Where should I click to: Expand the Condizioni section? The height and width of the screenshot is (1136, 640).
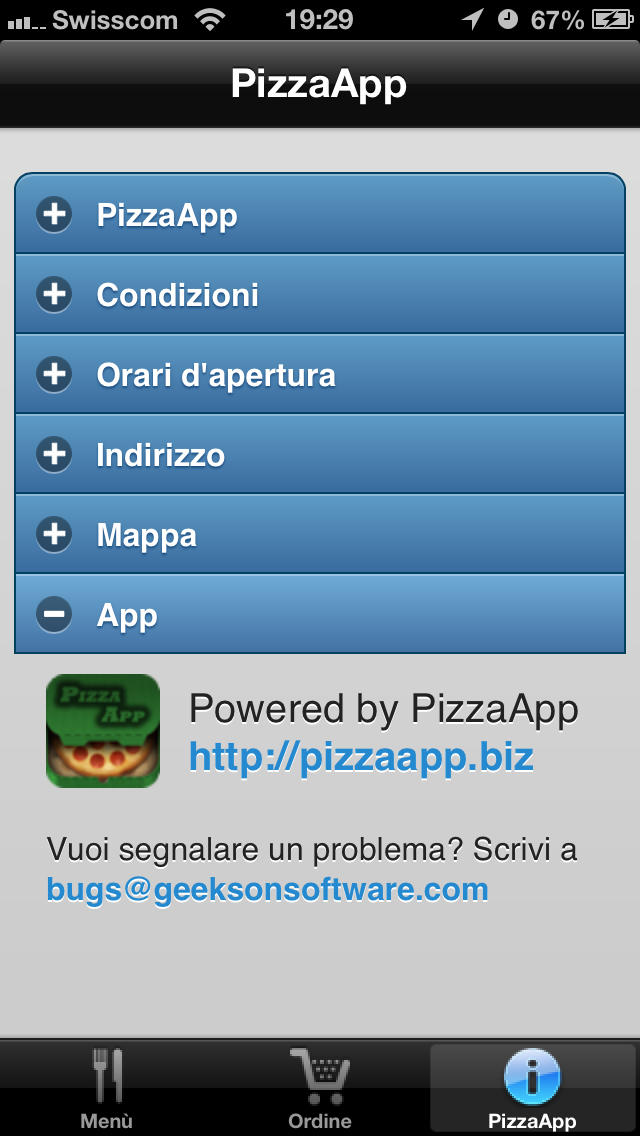point(320,294)
